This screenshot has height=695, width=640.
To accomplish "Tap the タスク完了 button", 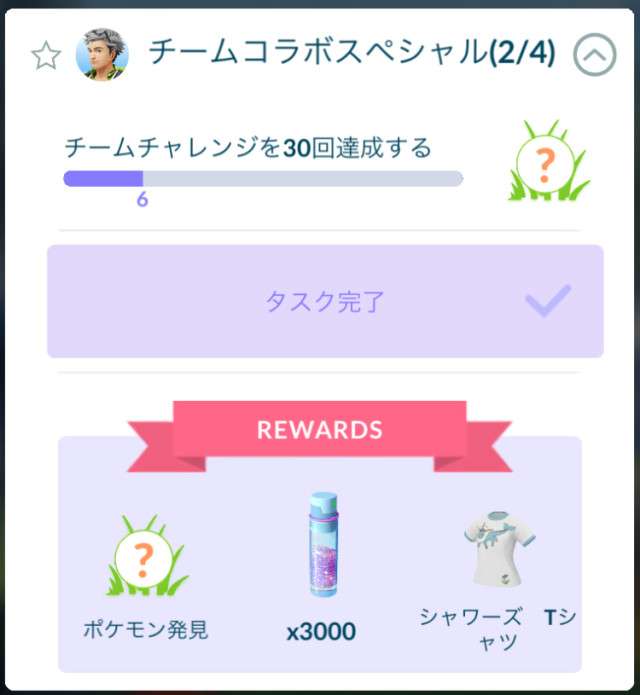I will (325, 301).
